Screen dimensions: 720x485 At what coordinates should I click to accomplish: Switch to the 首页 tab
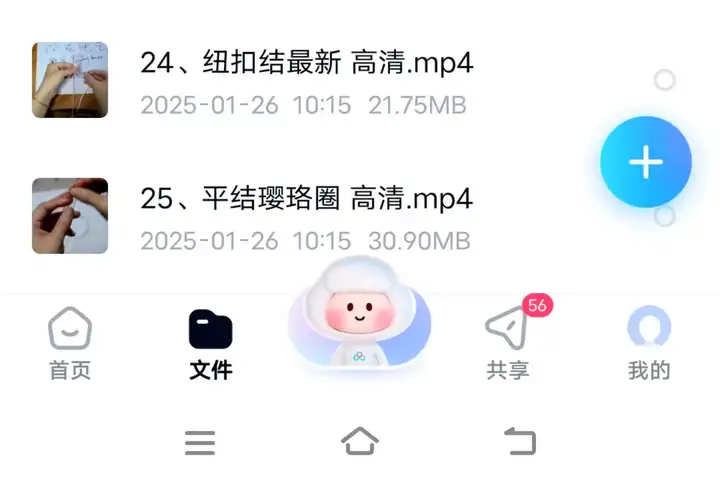click(x=70, y=343)
